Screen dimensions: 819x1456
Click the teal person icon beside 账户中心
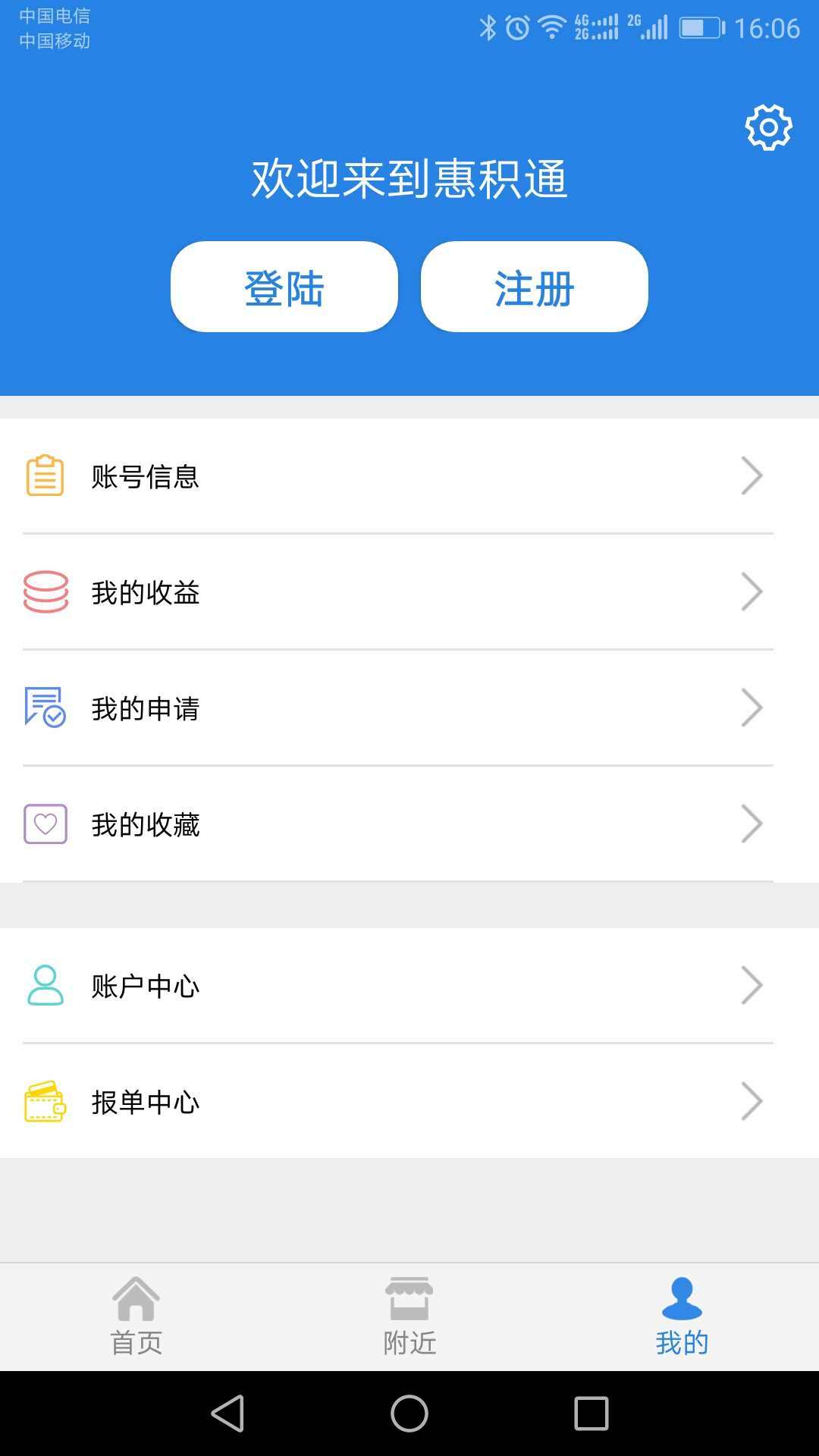tap(45, 984)
